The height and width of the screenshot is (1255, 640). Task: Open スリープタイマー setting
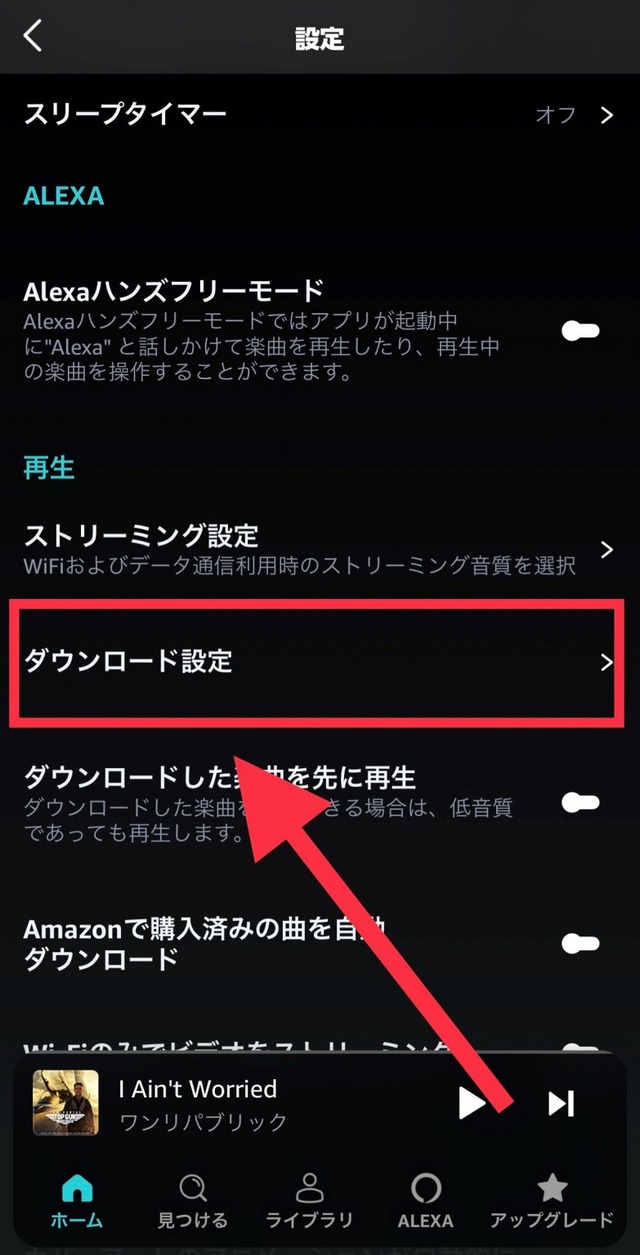[x=318, y=114]
